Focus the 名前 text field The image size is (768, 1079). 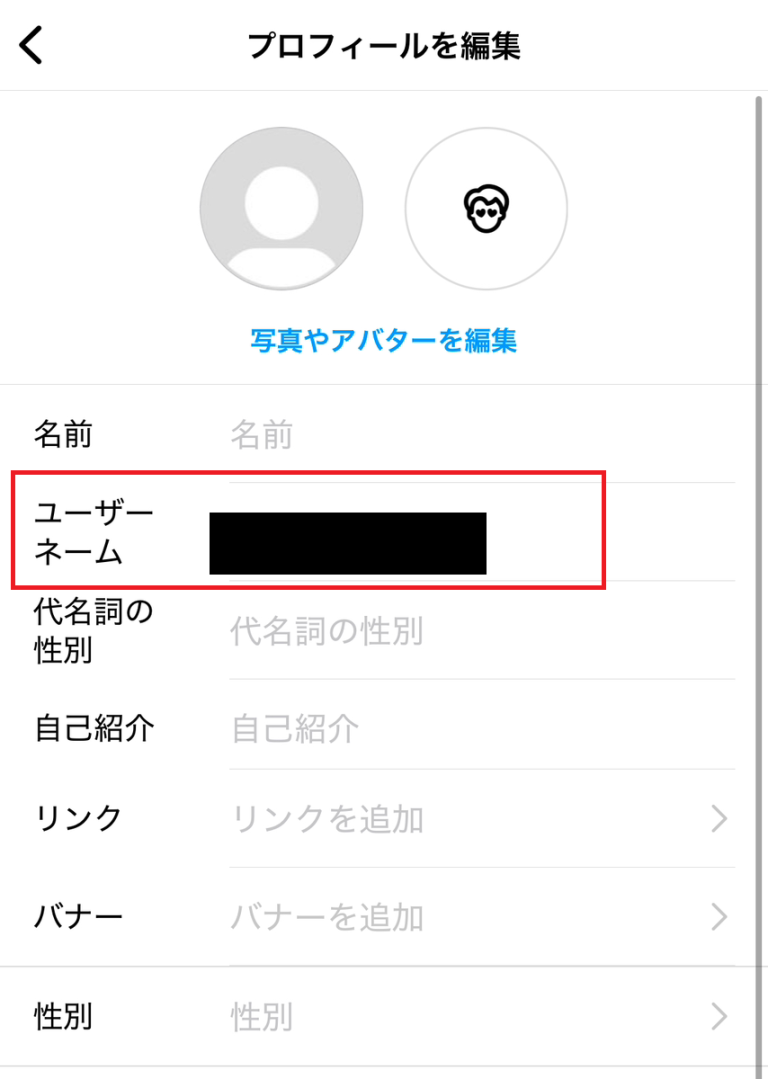(480, 435)
